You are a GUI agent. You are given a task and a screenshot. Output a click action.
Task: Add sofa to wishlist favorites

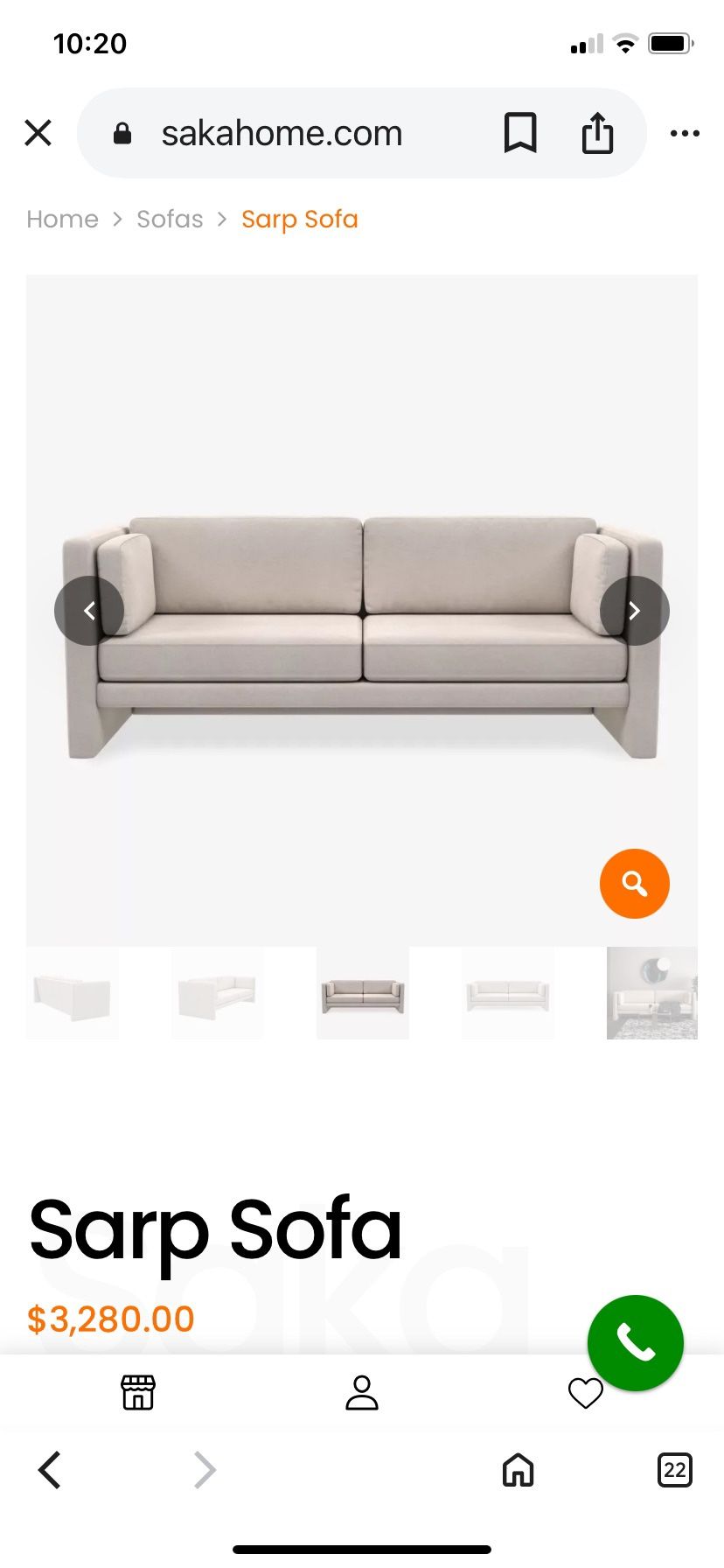[x=585, y=1393]
